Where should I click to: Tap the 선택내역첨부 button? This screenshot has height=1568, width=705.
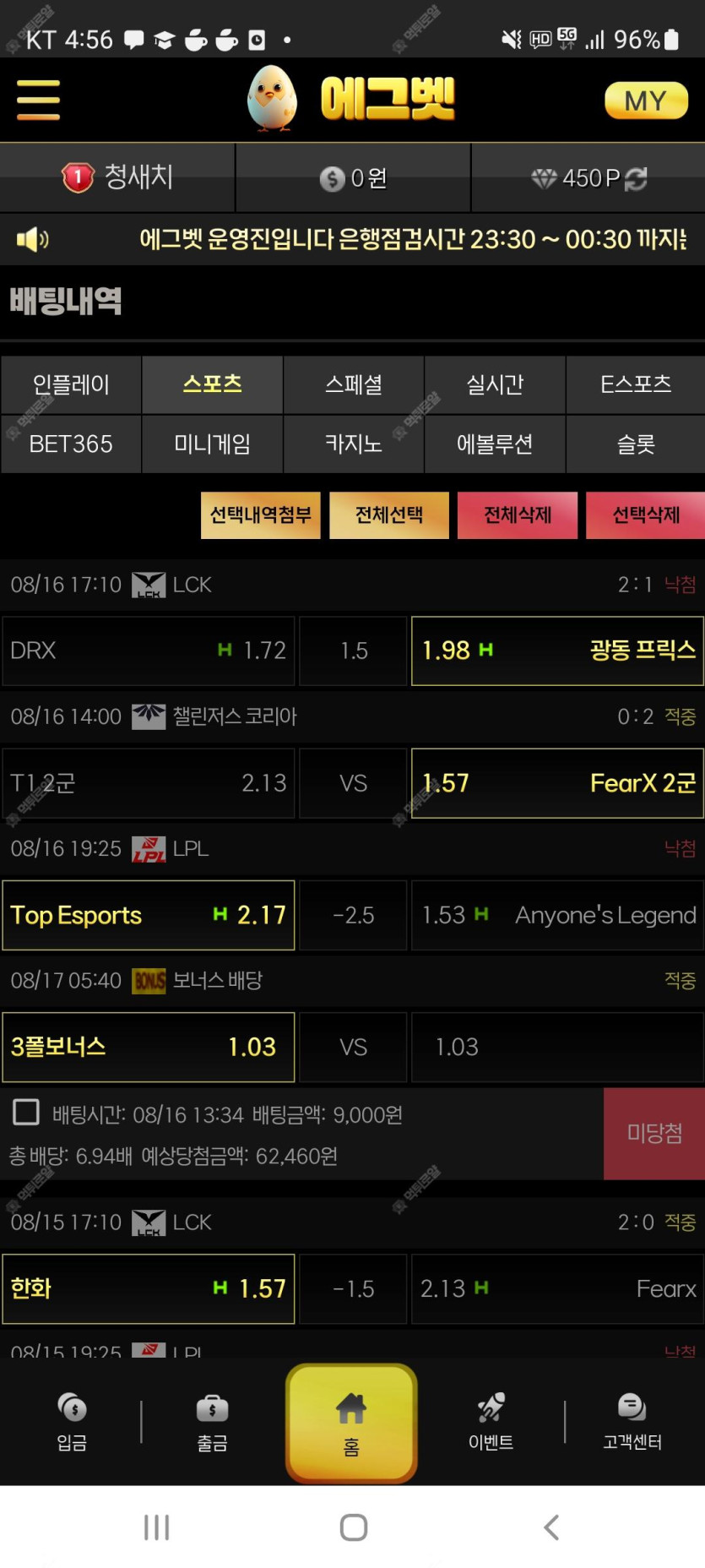[261, 515]
